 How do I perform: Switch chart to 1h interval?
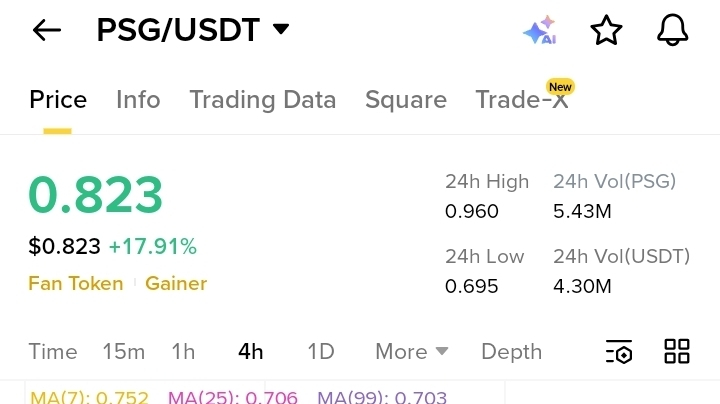183,352
